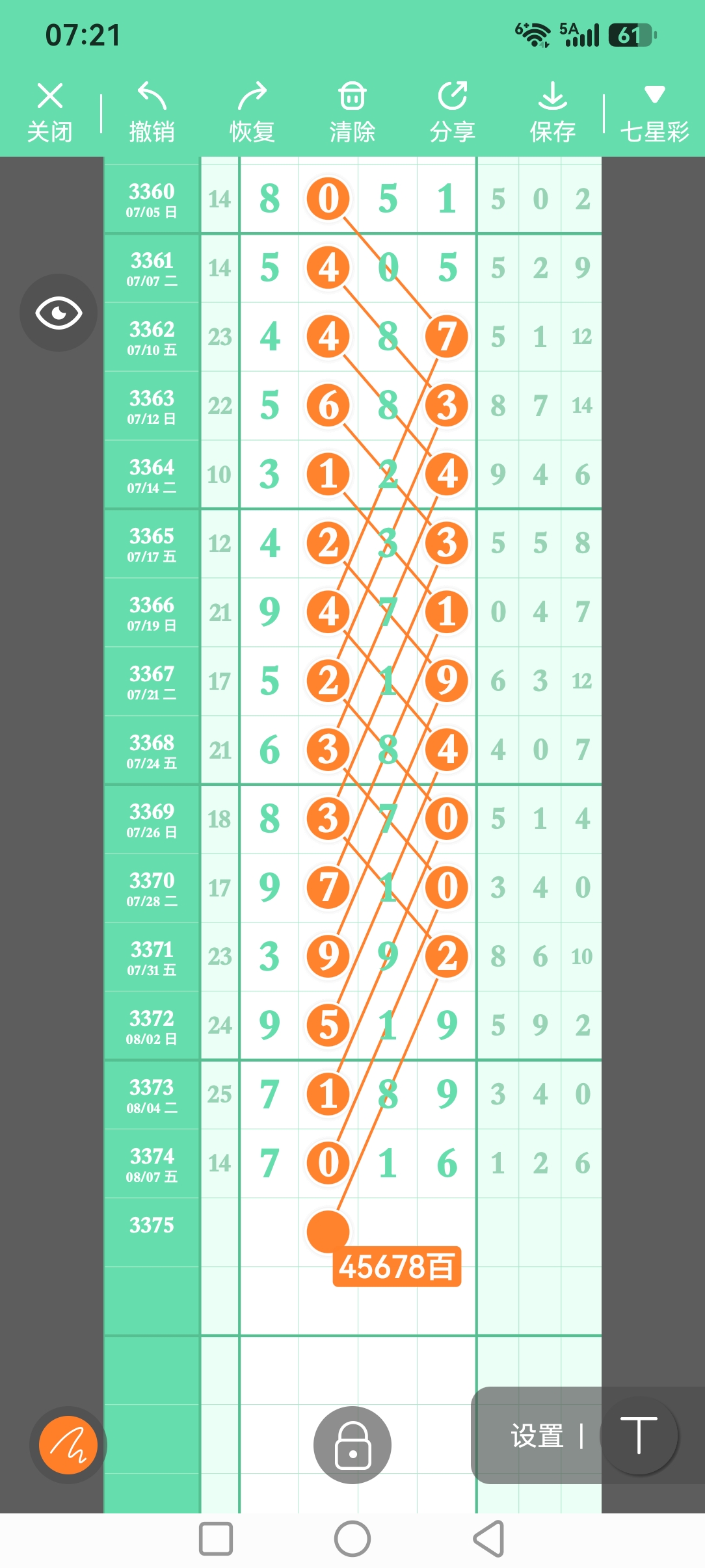Undo last stroke with 撤销
The height and width of the screenshot is (1568, 705).
click(152, 112)
